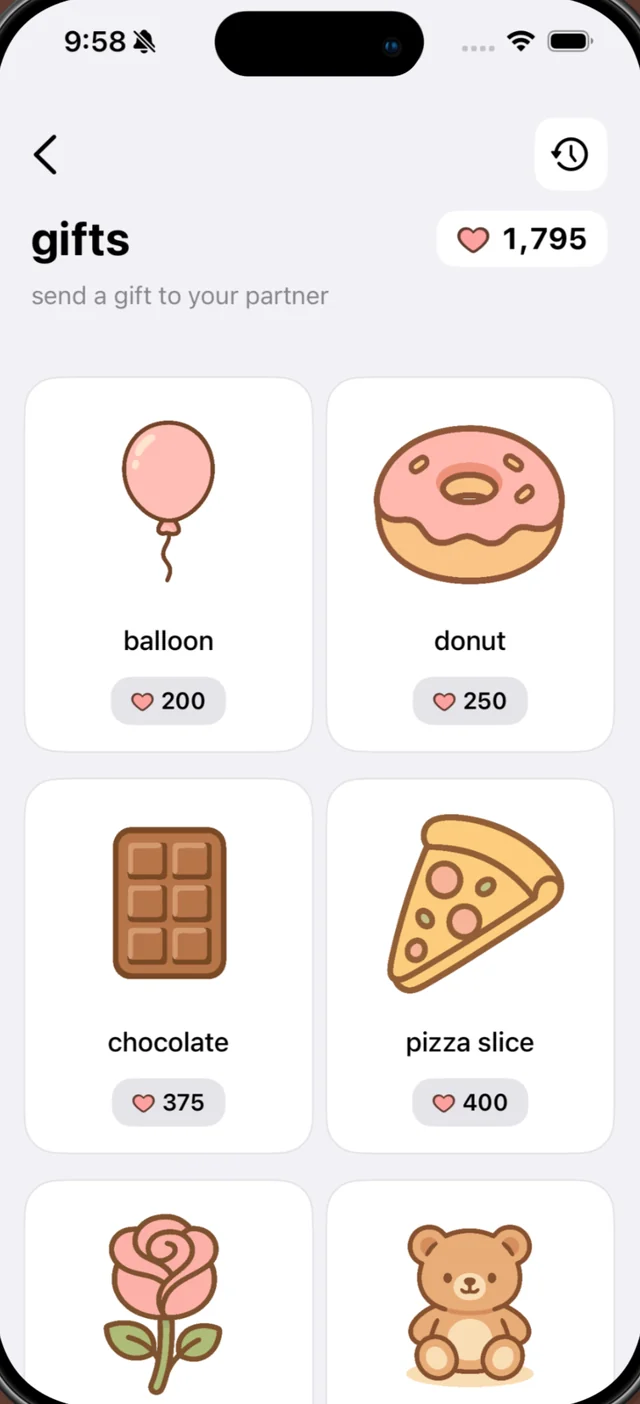The width and height of the screenshot is (640, 1404).
Task: Open the rose gift card
Action: pos(168,1292)
